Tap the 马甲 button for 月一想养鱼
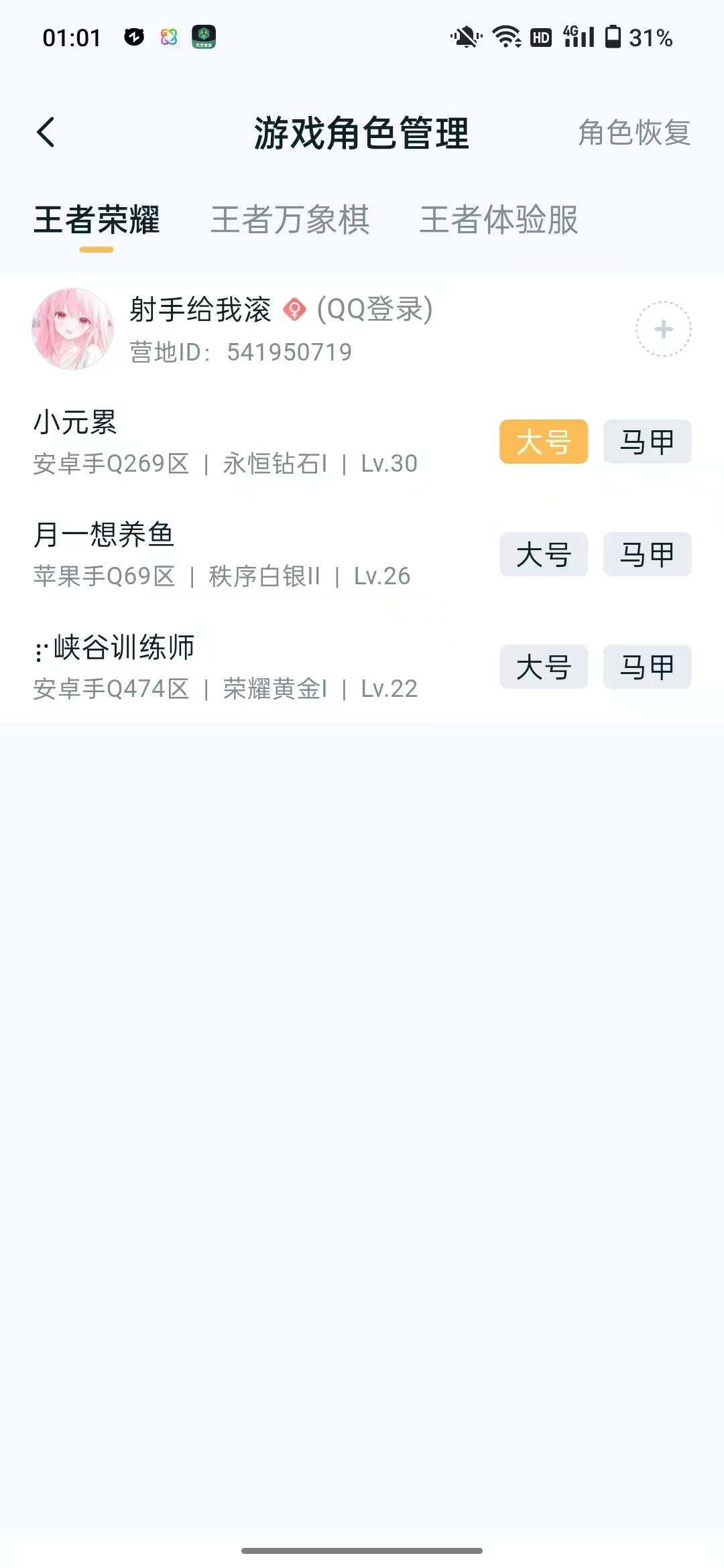 (x=647, y=554)
